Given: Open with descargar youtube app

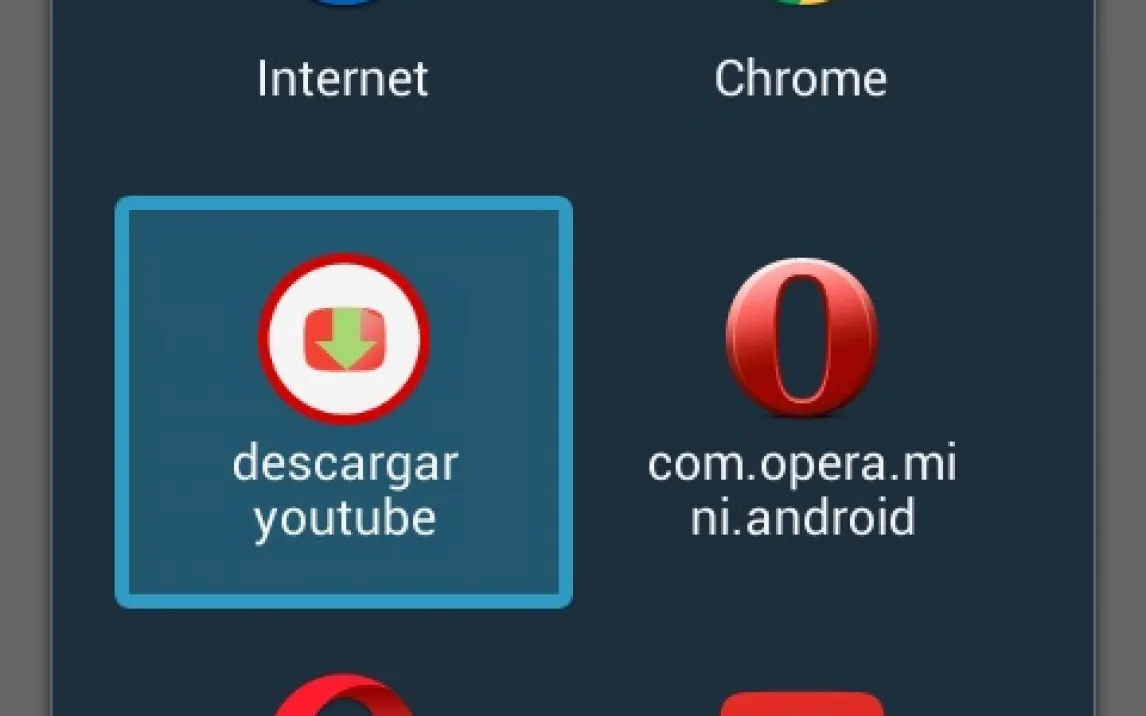Looking at the screenshot, I should pyautogui.click(x=344, y=402).
